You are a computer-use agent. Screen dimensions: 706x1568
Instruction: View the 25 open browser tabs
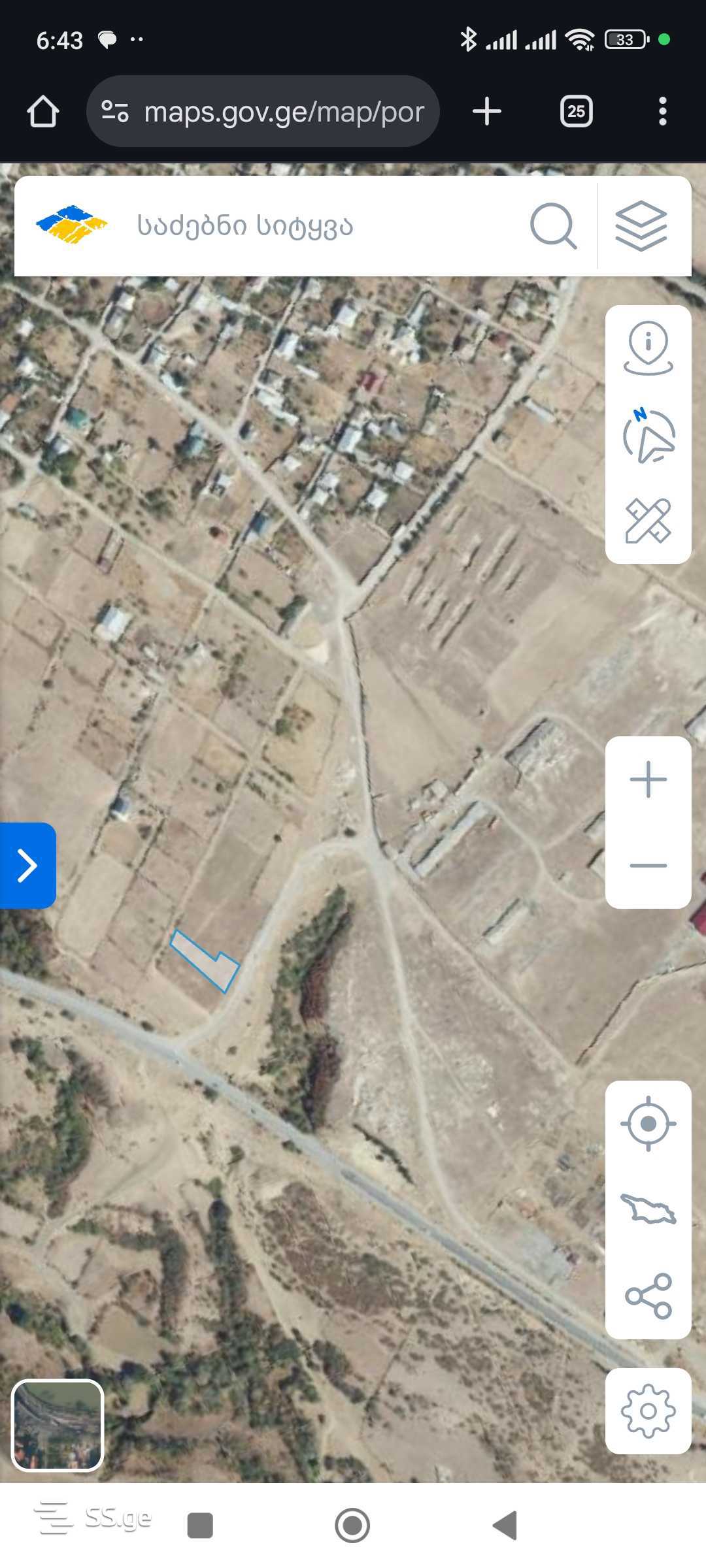[576, 111]
